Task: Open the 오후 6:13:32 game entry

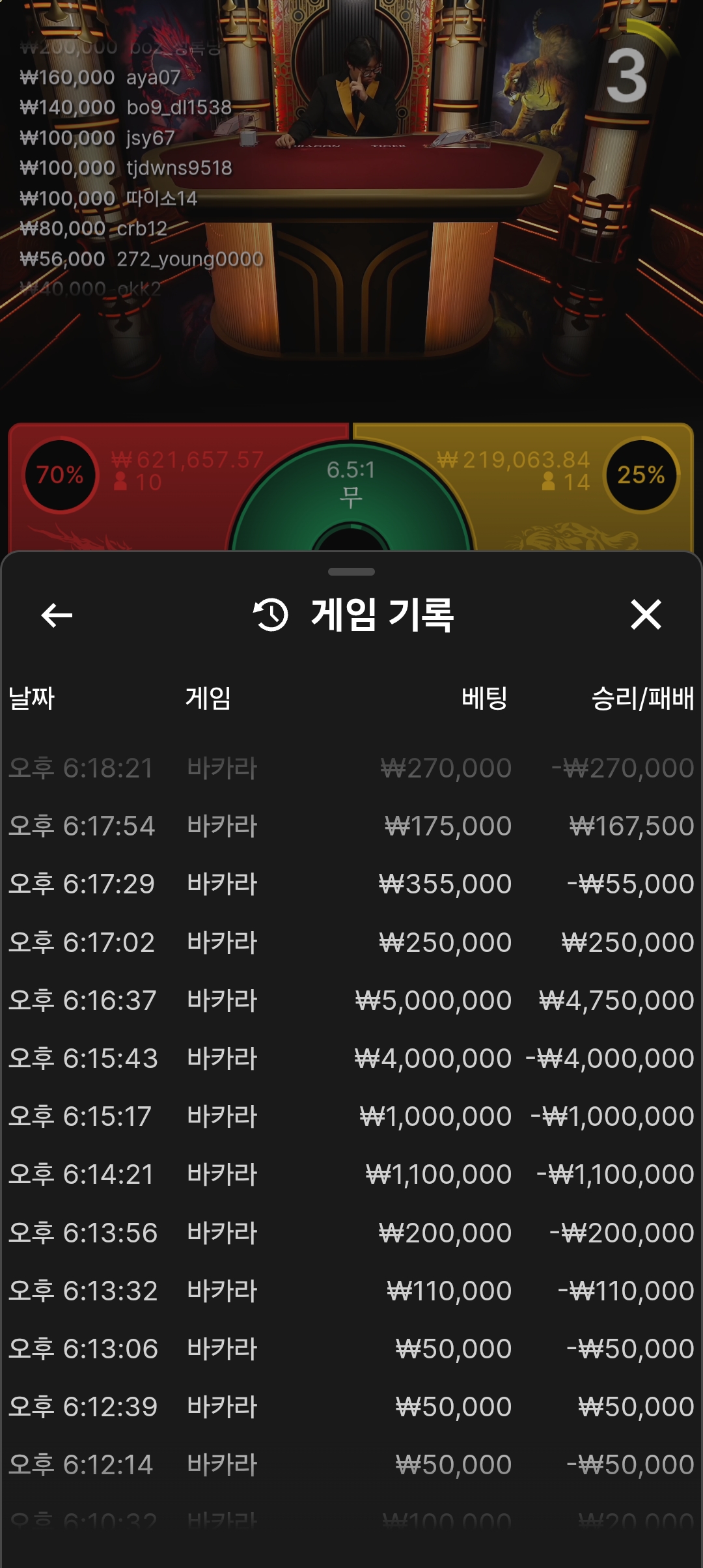Action: [x=351, y=1291]
